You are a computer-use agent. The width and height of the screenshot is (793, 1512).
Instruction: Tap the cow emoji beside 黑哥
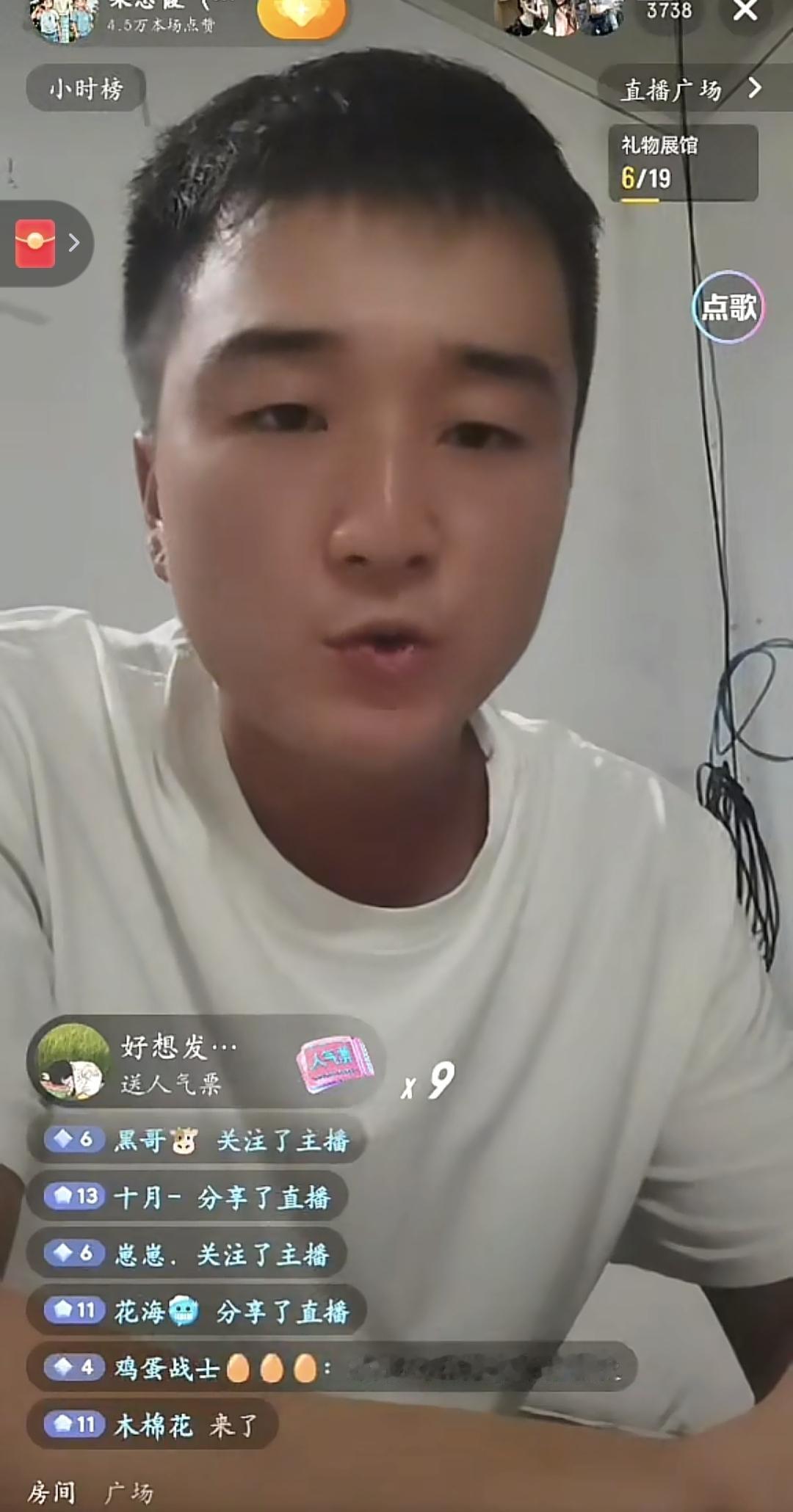point(186,1140)
